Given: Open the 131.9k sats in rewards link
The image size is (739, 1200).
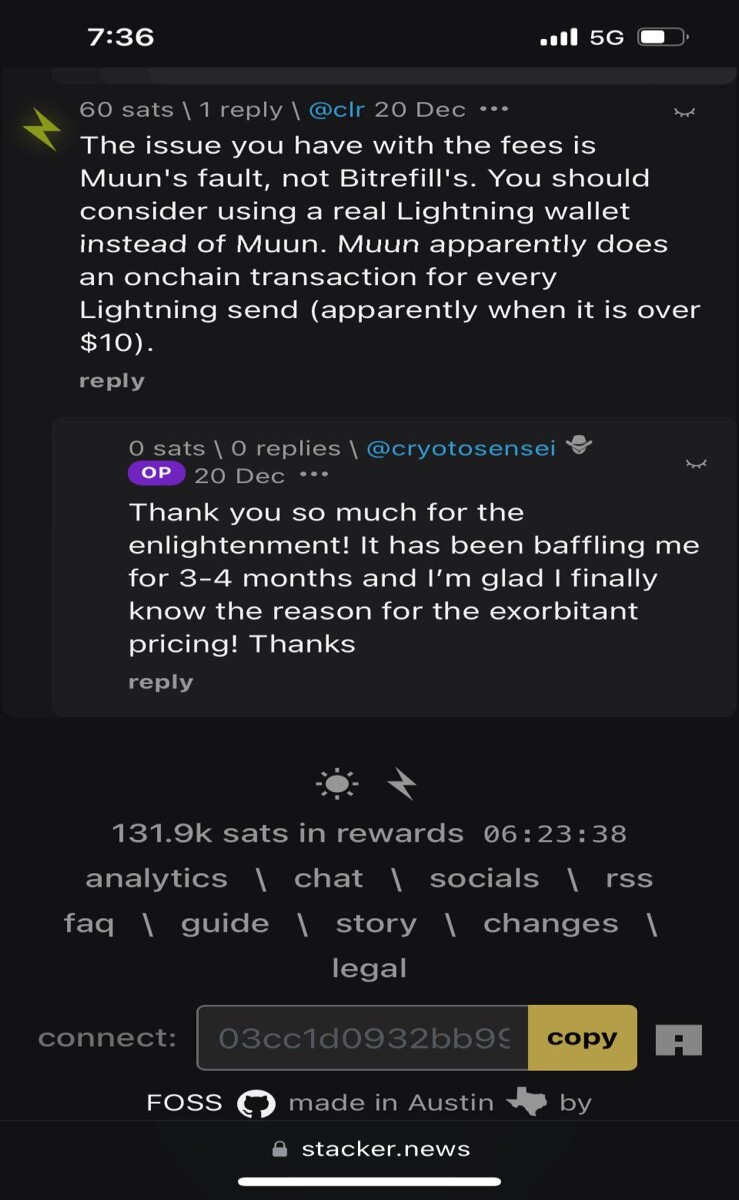Looking at the screenshot, I should [288, 833].
